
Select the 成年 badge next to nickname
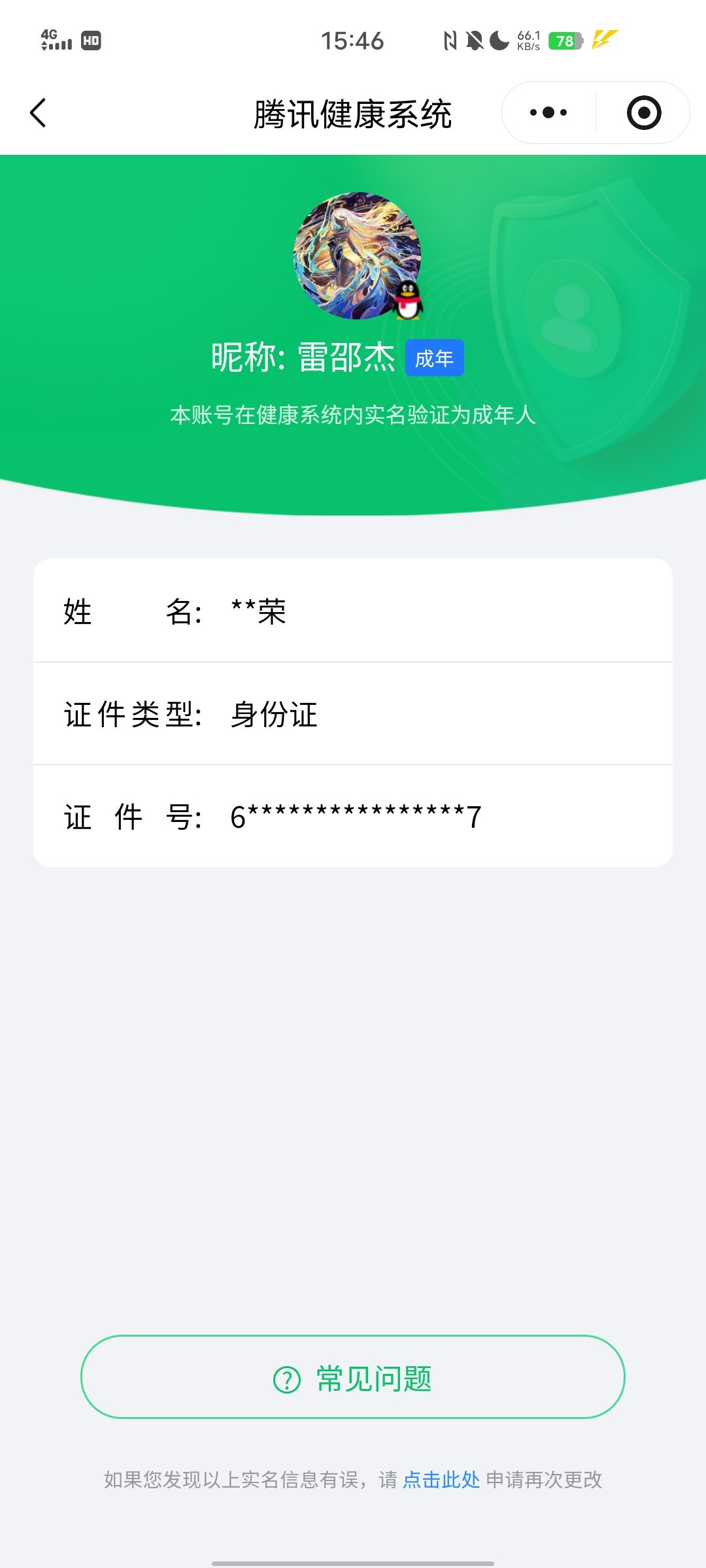(x=435, y=358)
